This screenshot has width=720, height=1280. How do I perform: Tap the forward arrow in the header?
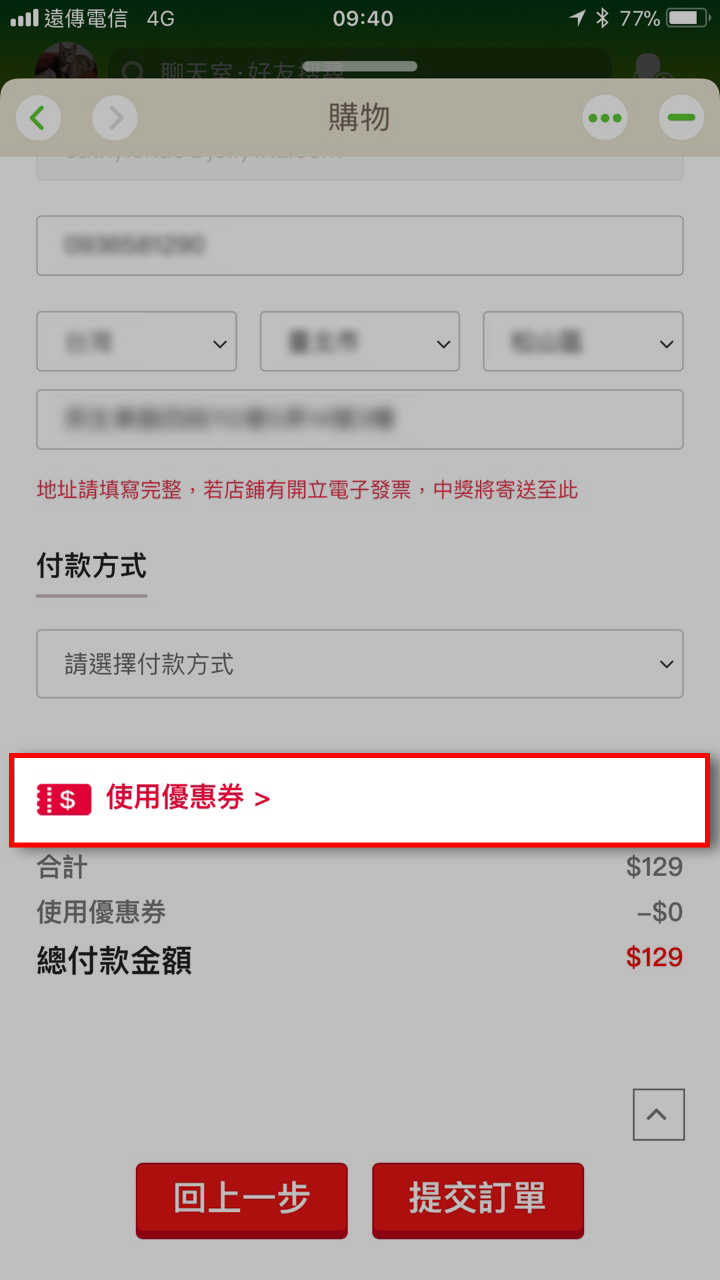(x=115, y=118)
